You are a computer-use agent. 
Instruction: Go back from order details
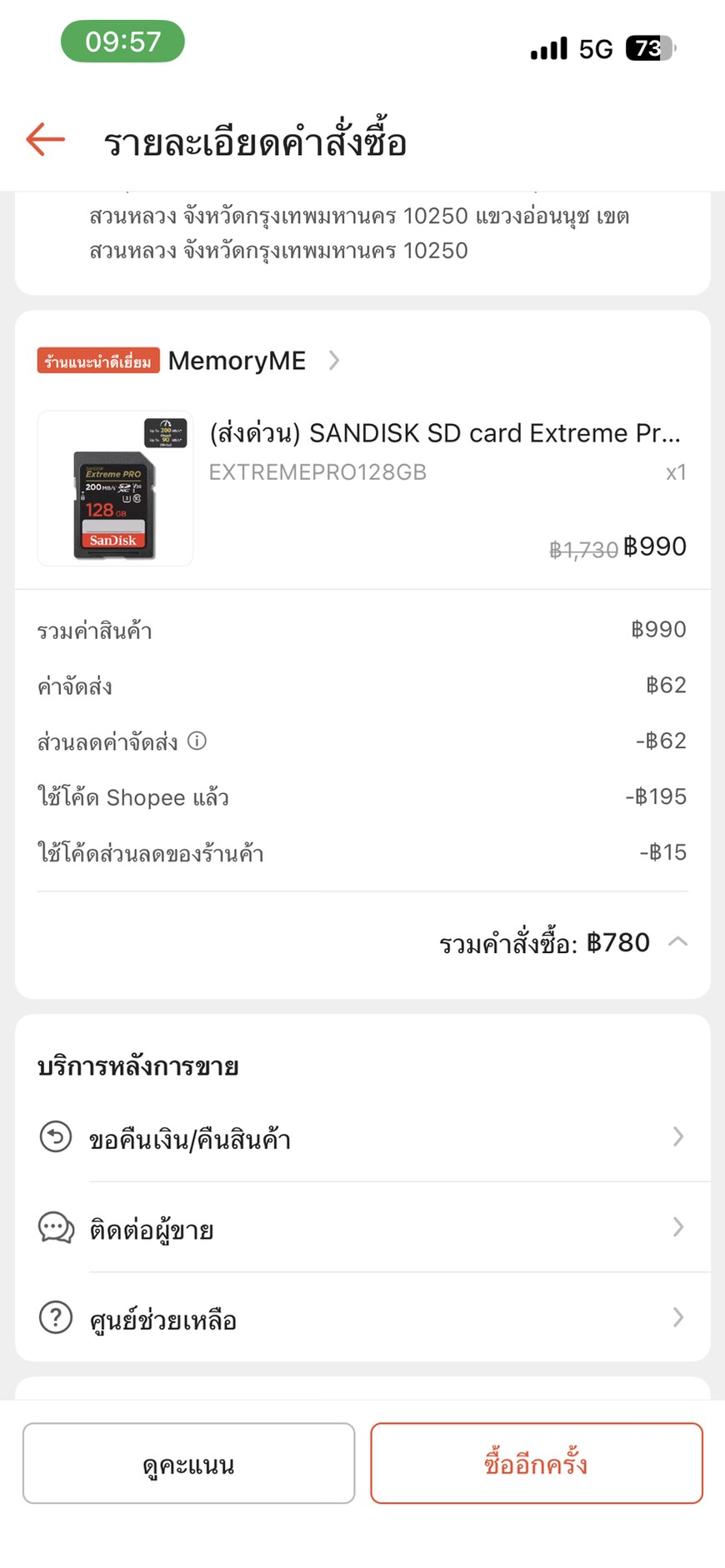(45, 139)
